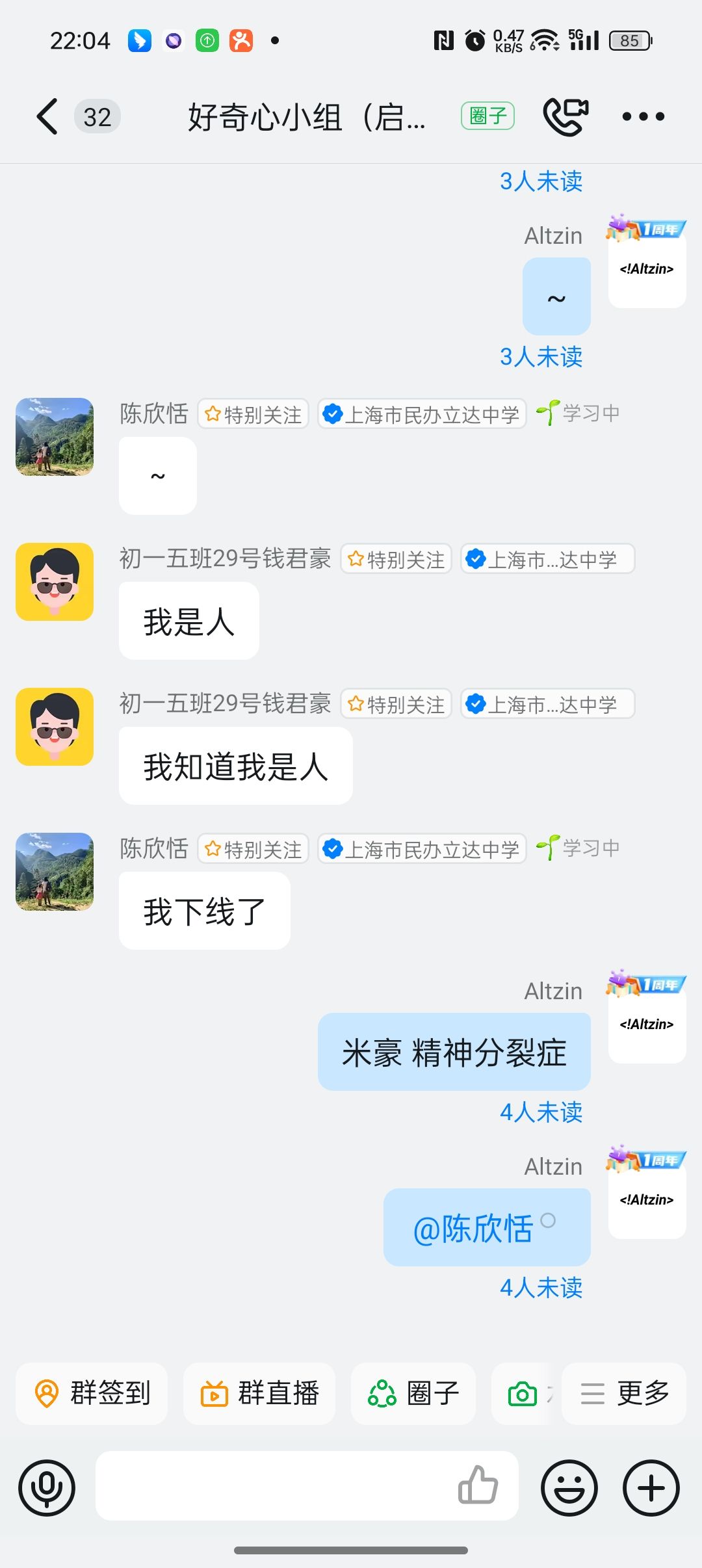The image size is (702, 1568).
Task: View unread list under 米豪 精神分裂症 message
Action: pos(541,1112)
